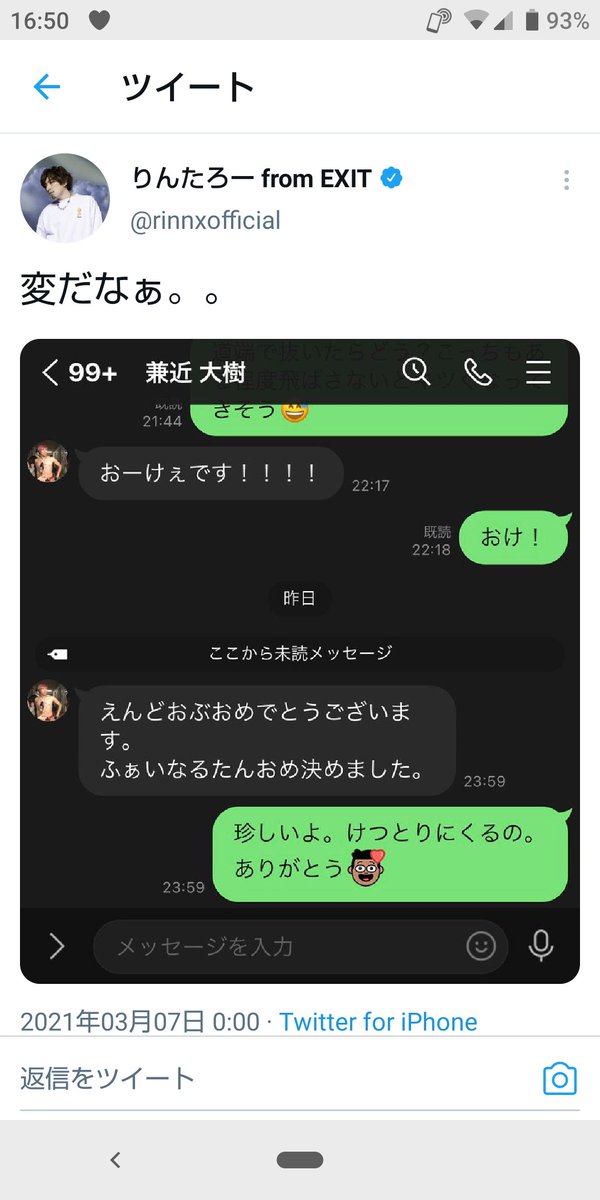Screen dimensions: 600x1200
Task: Tap the system back button
Action: tap(115, 1160)
